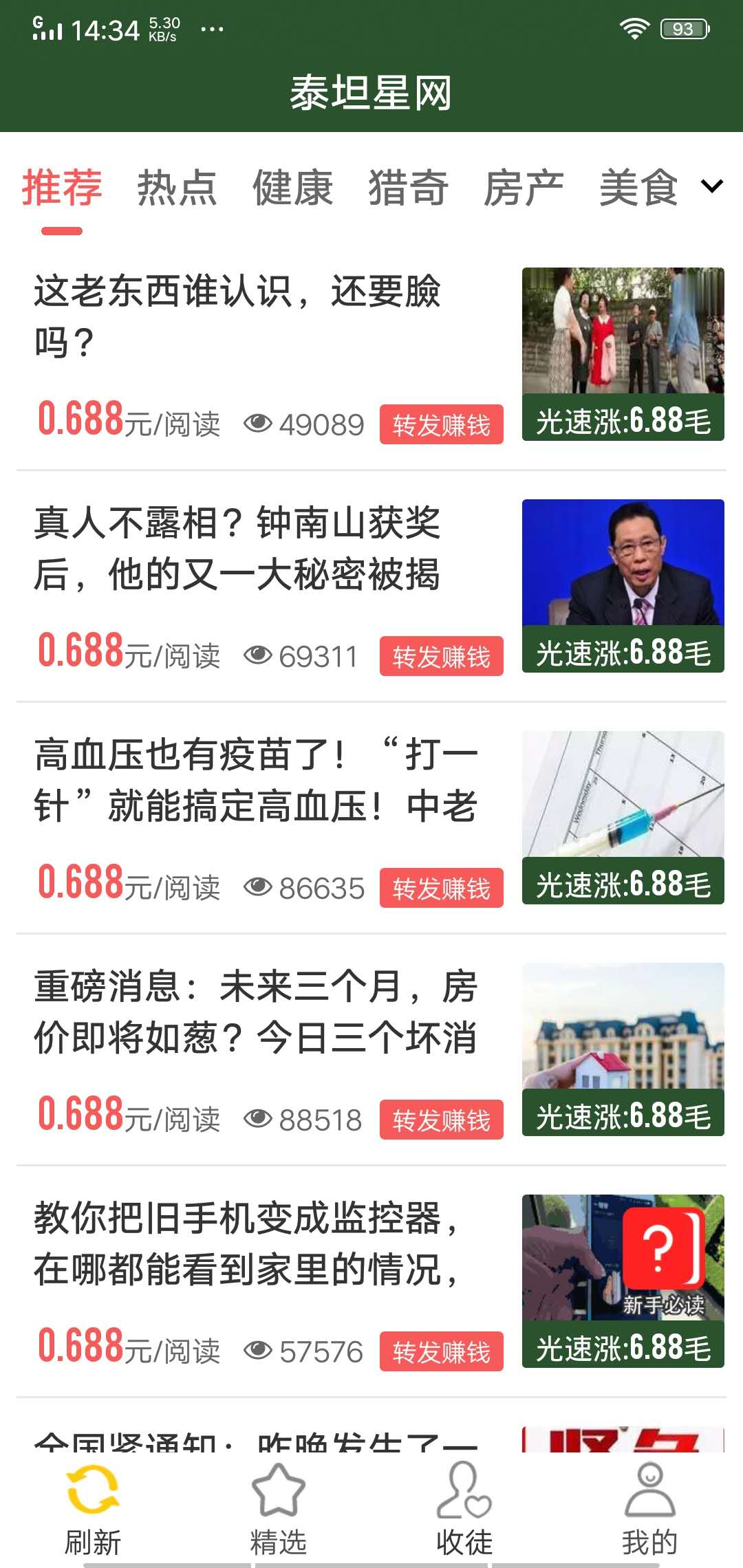This screenshot has width=743, height=1568.
Task: Click the eye icon next to 86635
Action: point(259,887)
